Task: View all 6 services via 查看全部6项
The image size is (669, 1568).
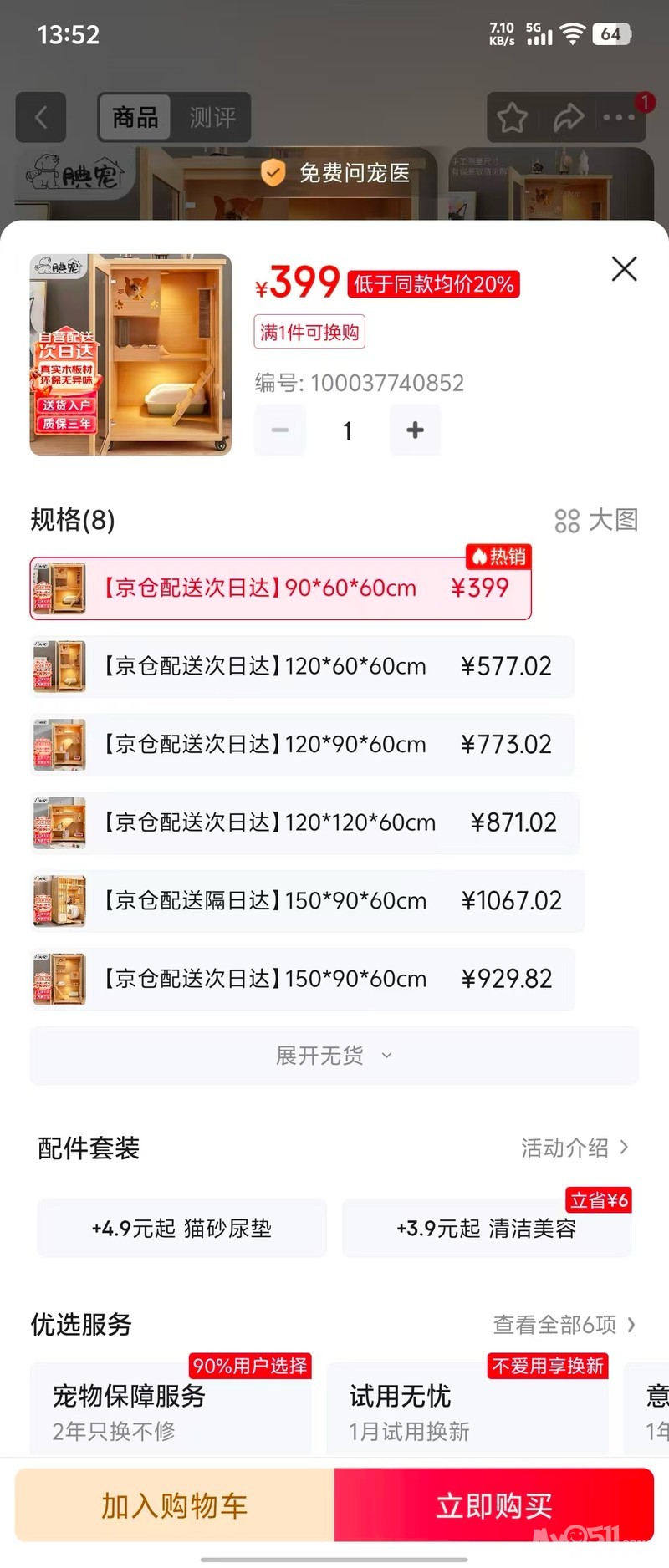Action: point(564,1325)
